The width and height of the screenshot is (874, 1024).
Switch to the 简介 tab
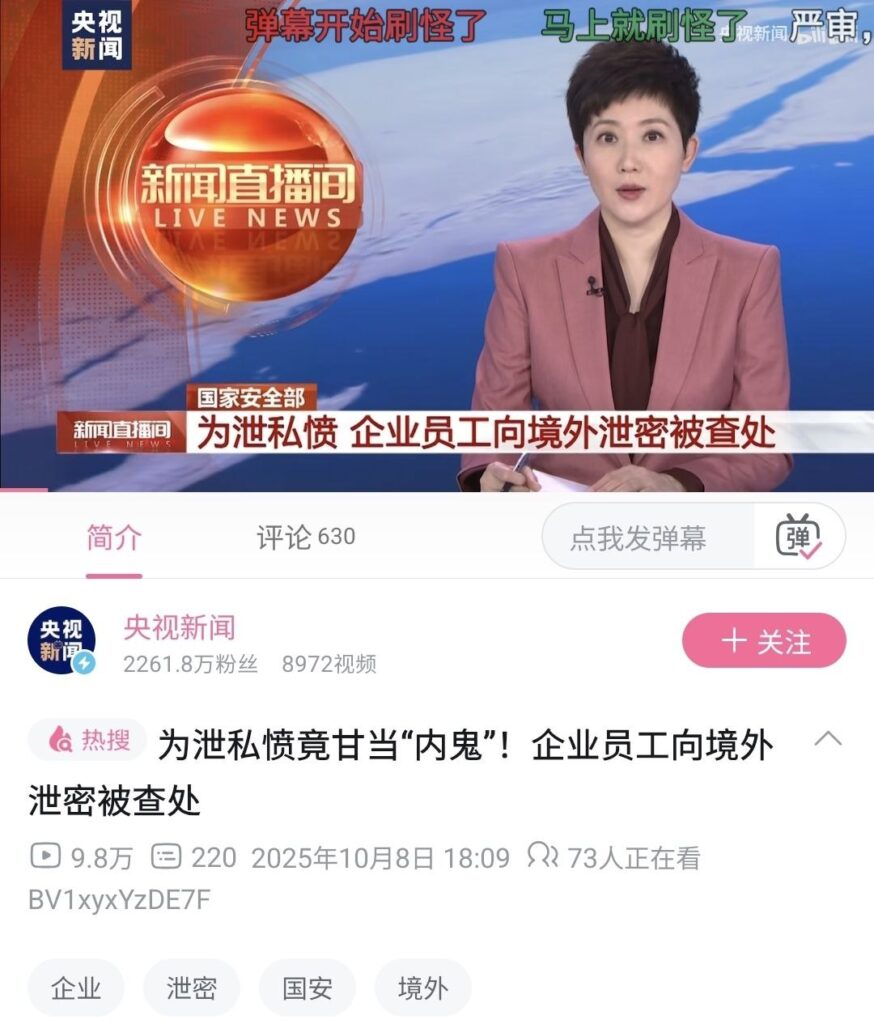point(114,538)
